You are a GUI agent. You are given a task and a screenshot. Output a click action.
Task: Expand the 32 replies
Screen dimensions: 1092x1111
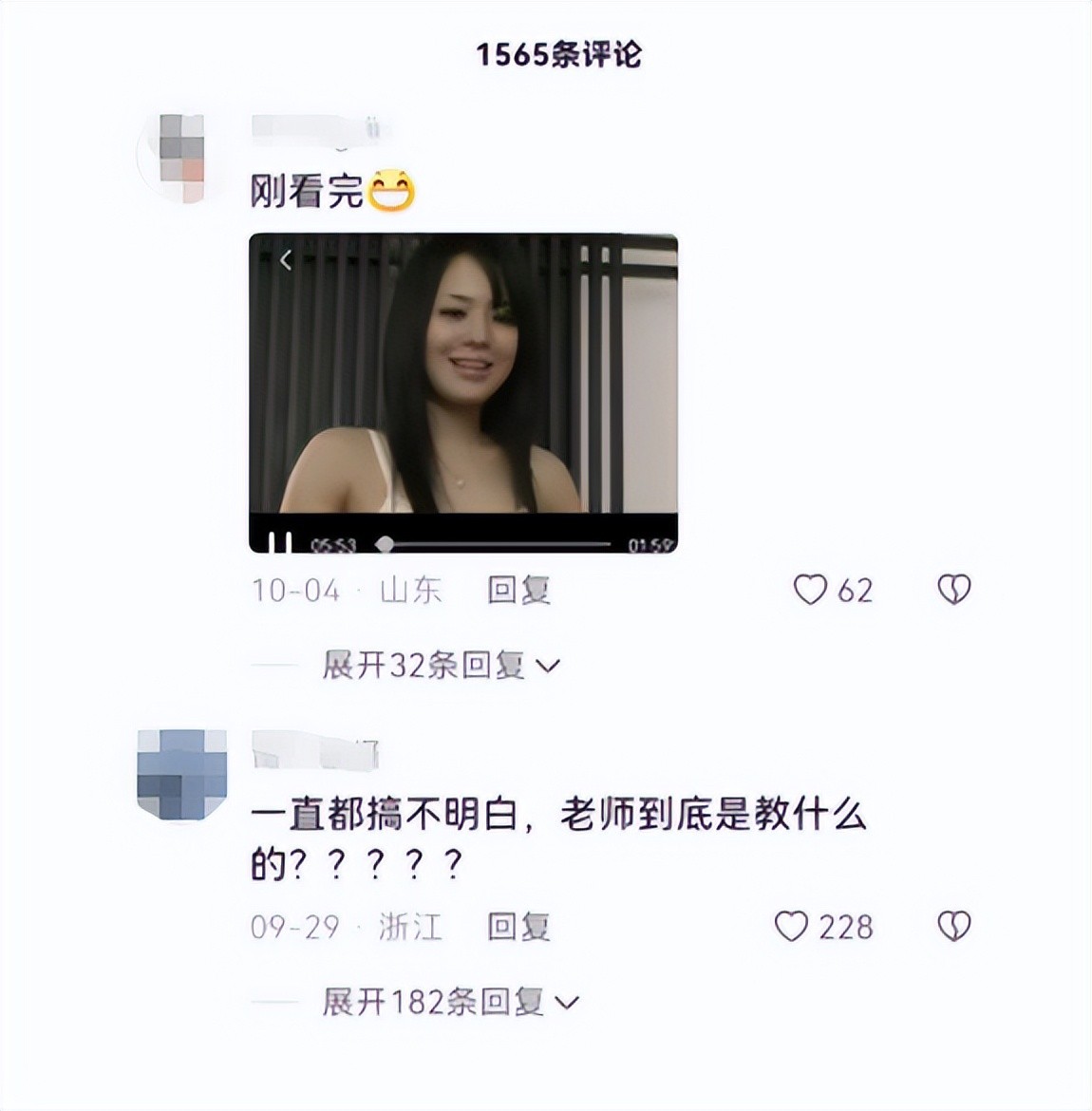click(441, 666)
